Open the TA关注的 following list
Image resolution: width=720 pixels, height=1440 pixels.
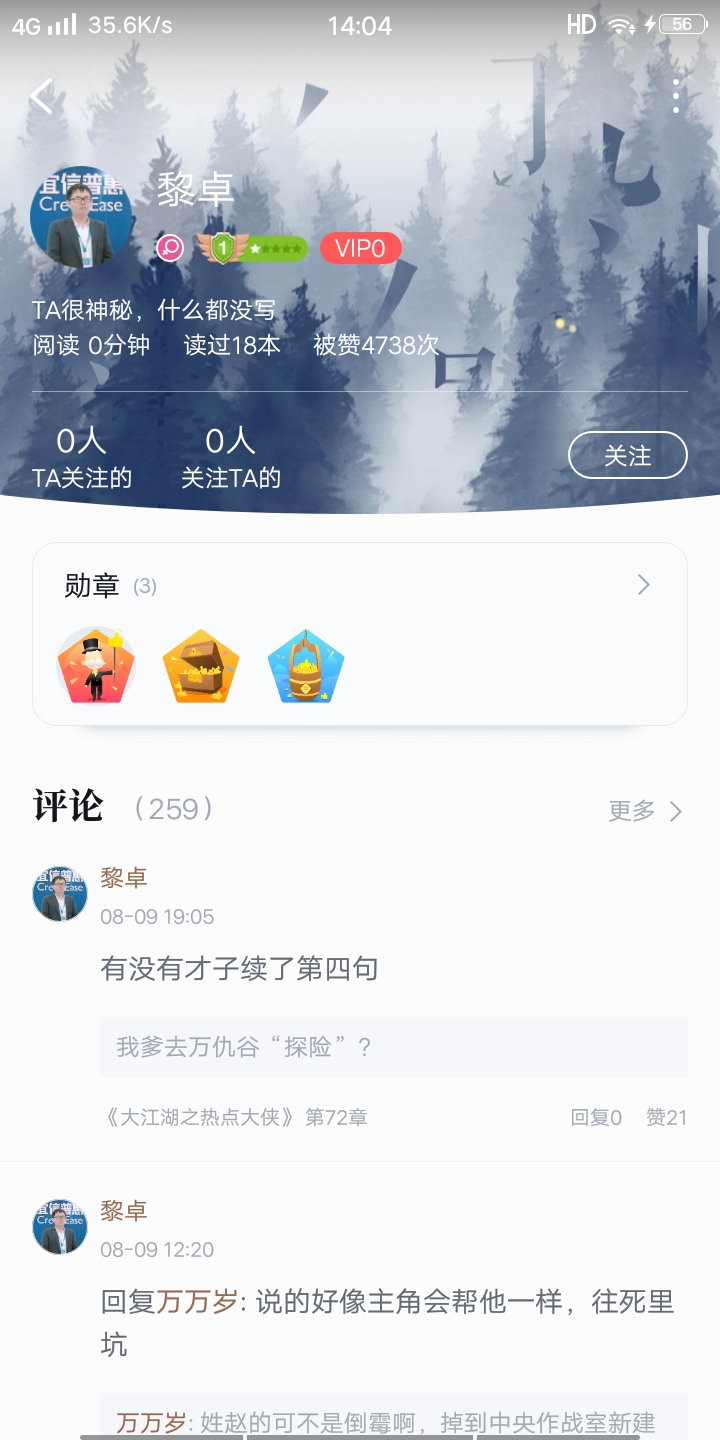click(81, 458)
